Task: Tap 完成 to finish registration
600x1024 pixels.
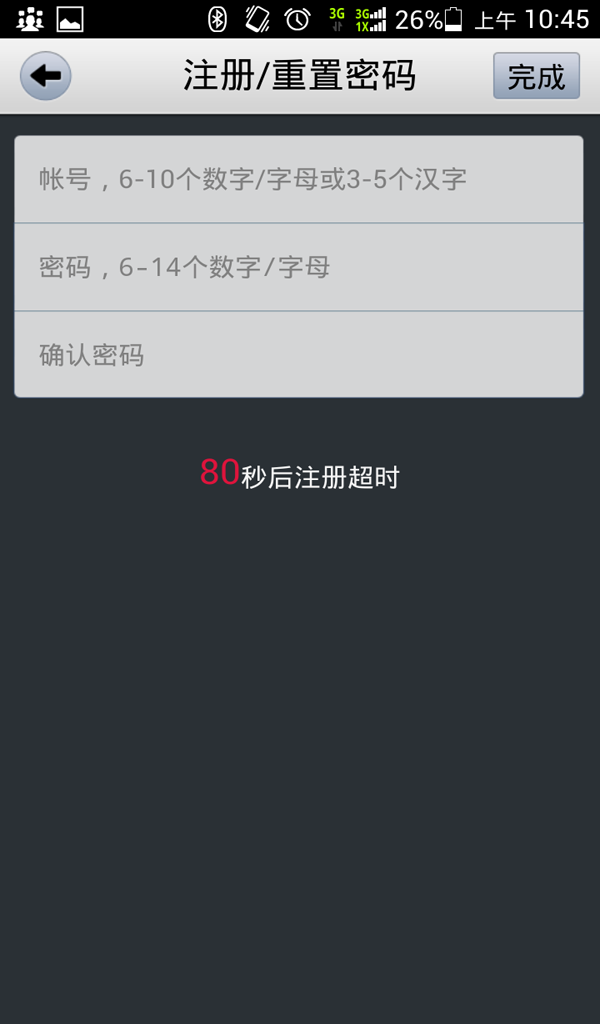Action: coord(536,76)
